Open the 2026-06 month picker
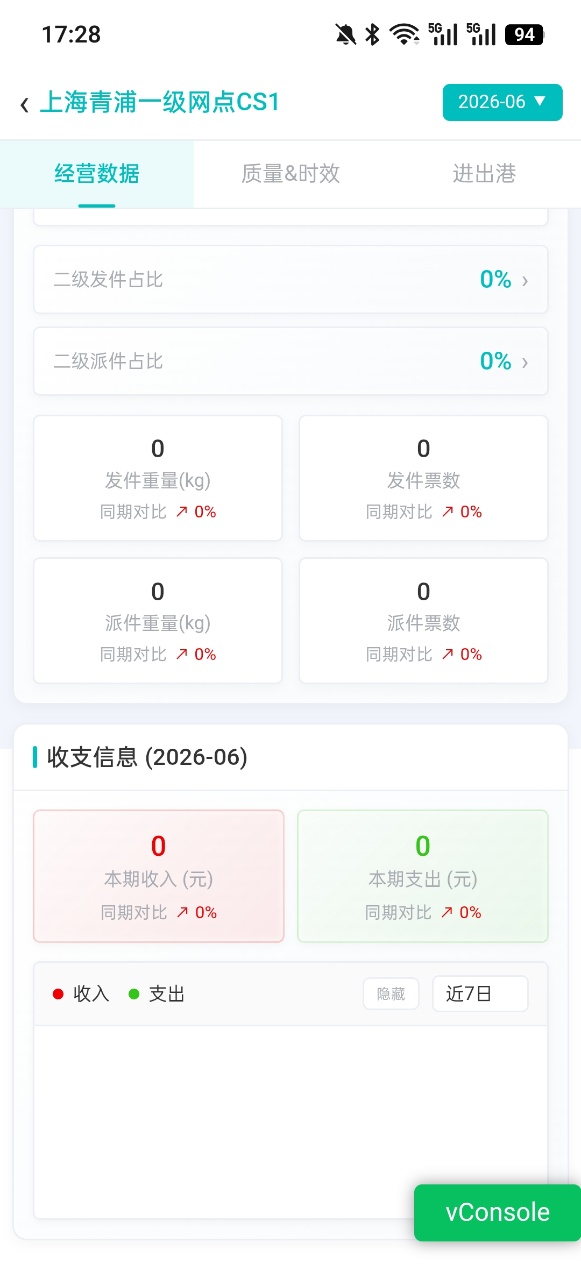Image resolution: width=581 pixels, height=1278 pixels. click(503, 102)
